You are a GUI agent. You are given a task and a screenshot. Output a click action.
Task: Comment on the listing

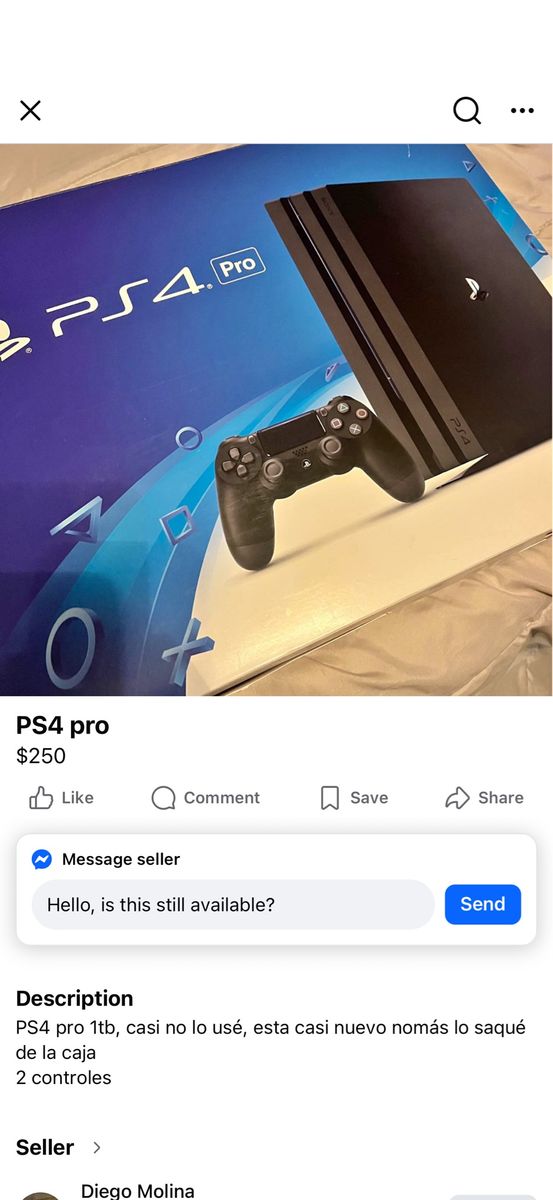[x=205, y=797]
